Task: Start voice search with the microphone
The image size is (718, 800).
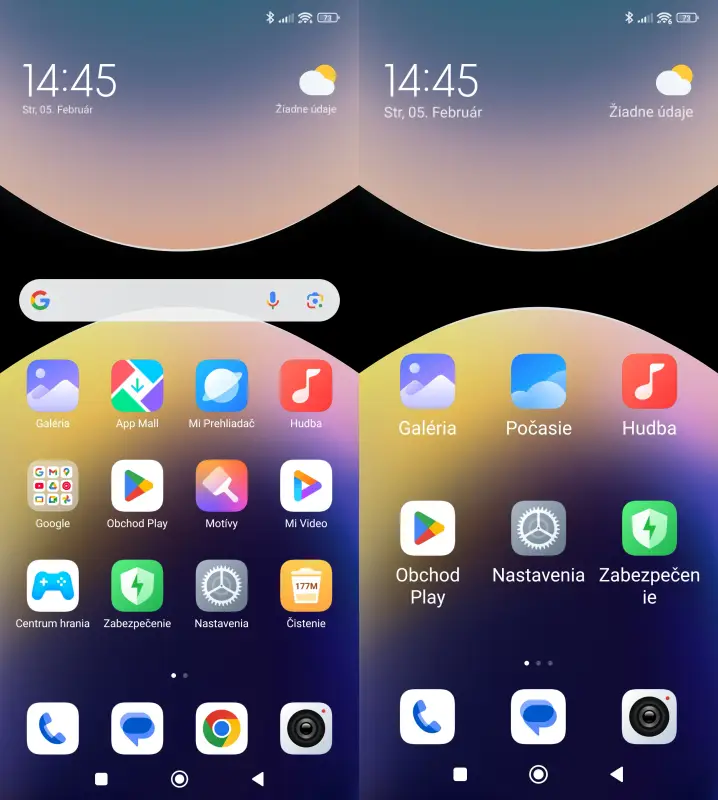Action: [x=272, y=300]
